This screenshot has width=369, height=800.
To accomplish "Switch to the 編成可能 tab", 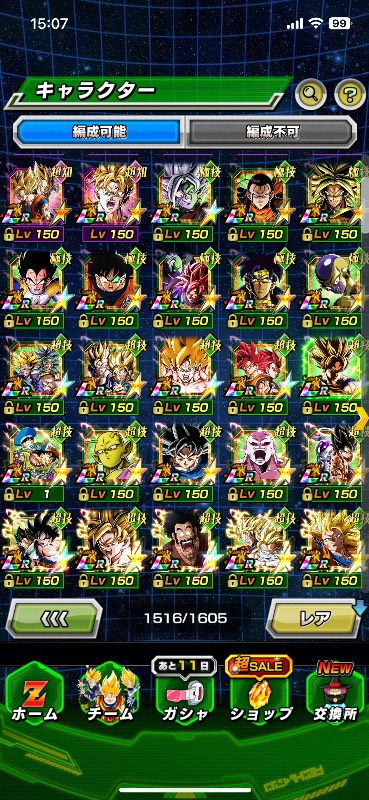I will tap(99, 132).
